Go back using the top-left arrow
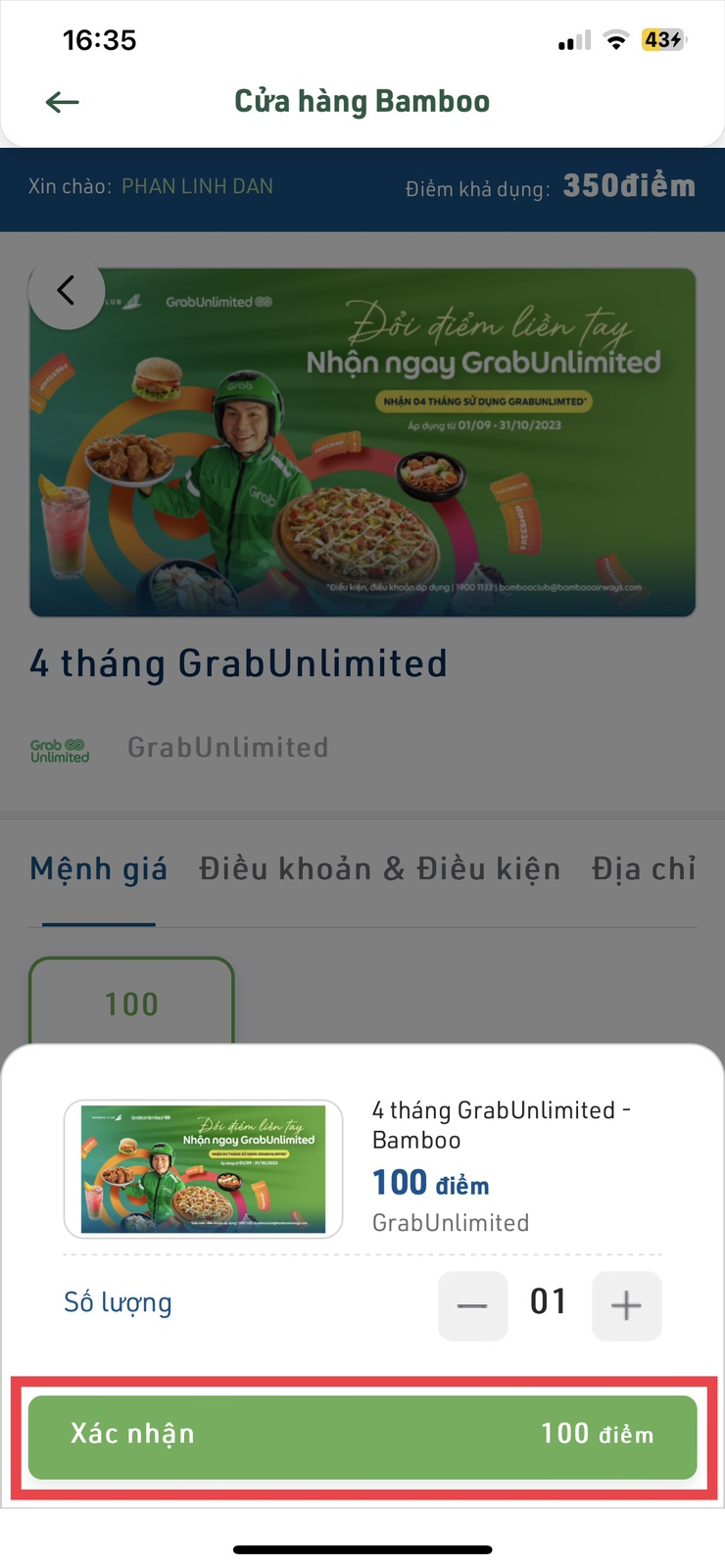 63,102
